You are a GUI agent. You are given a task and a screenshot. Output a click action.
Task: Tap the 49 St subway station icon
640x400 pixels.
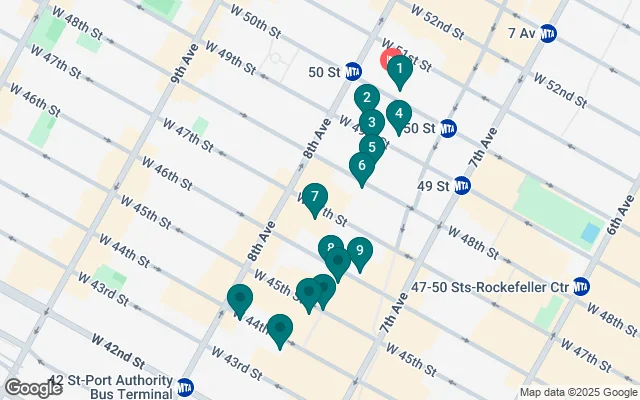[x=462, y=185]
